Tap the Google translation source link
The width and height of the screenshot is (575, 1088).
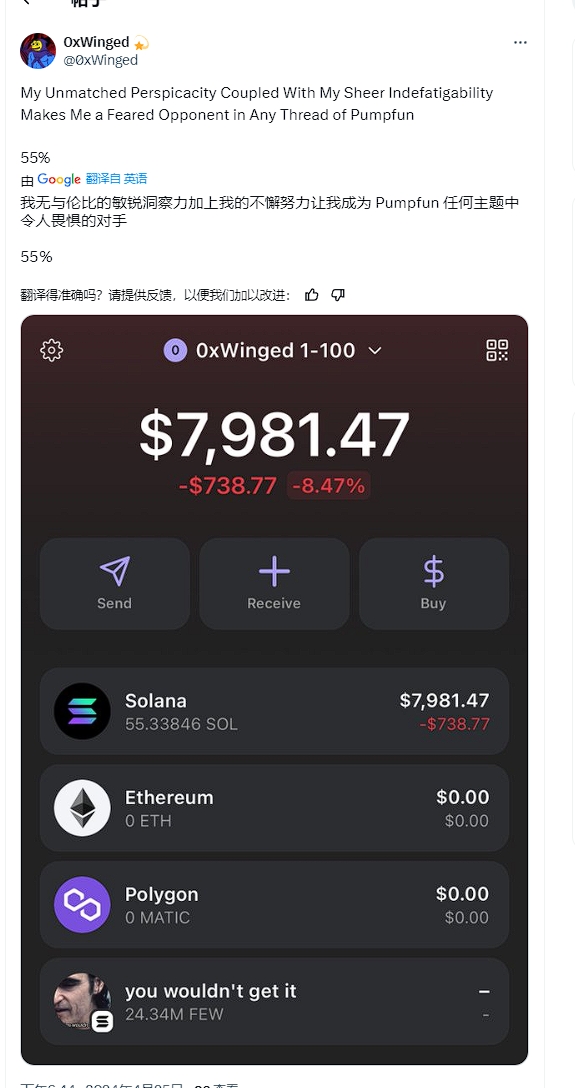click(x=59, y=179)
